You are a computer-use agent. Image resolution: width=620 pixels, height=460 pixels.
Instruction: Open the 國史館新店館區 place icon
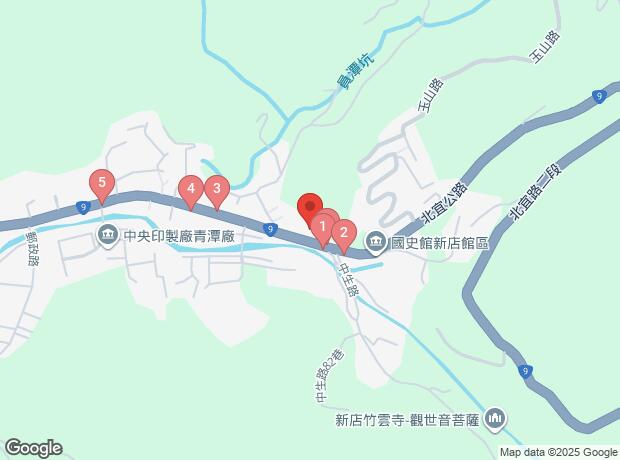375,240
